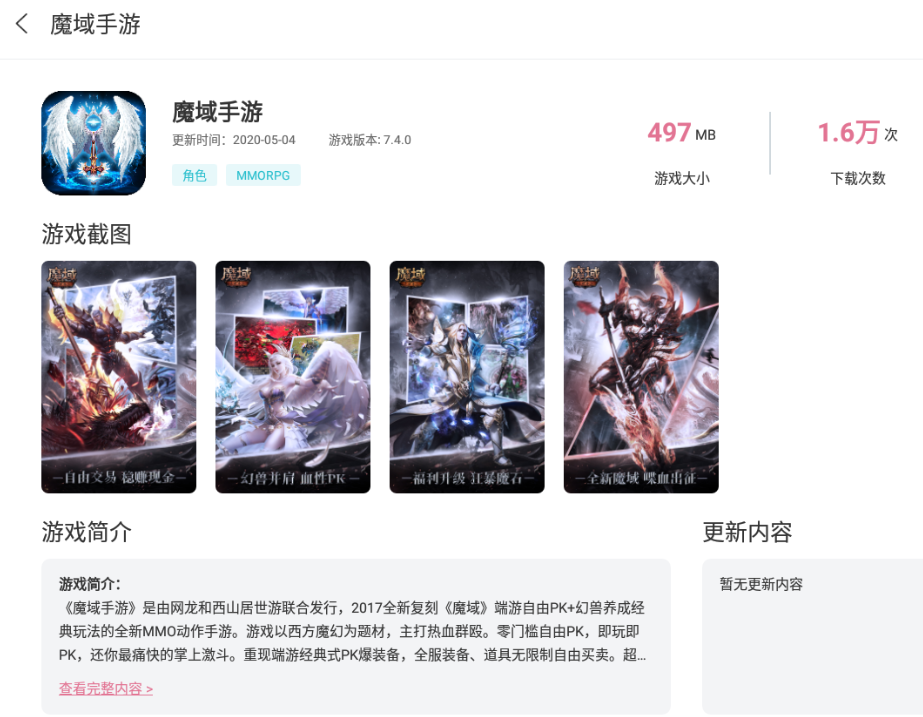Go back from 魔域手游 page
923x717 pixels.
point(22,25)
